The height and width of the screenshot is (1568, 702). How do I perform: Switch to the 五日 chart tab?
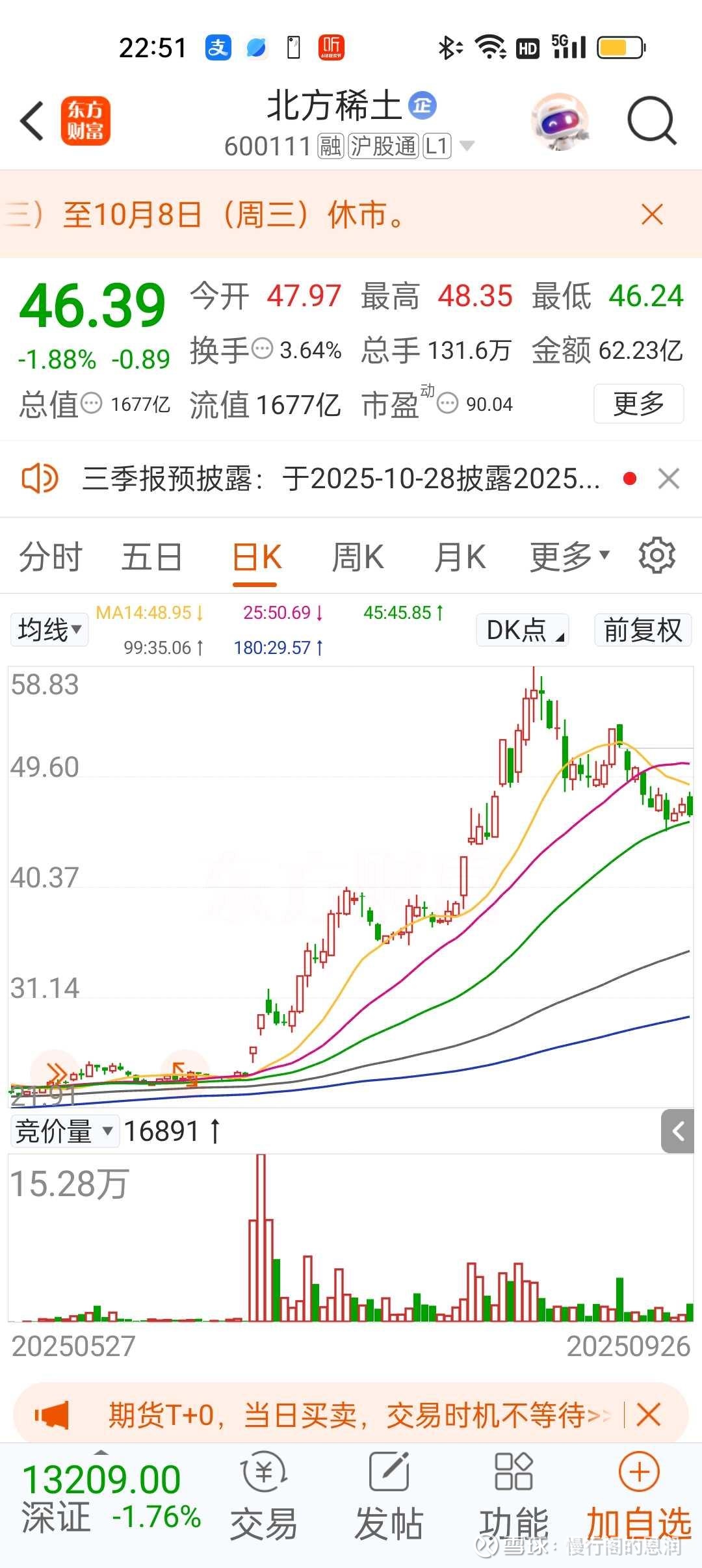coord(151,557)
